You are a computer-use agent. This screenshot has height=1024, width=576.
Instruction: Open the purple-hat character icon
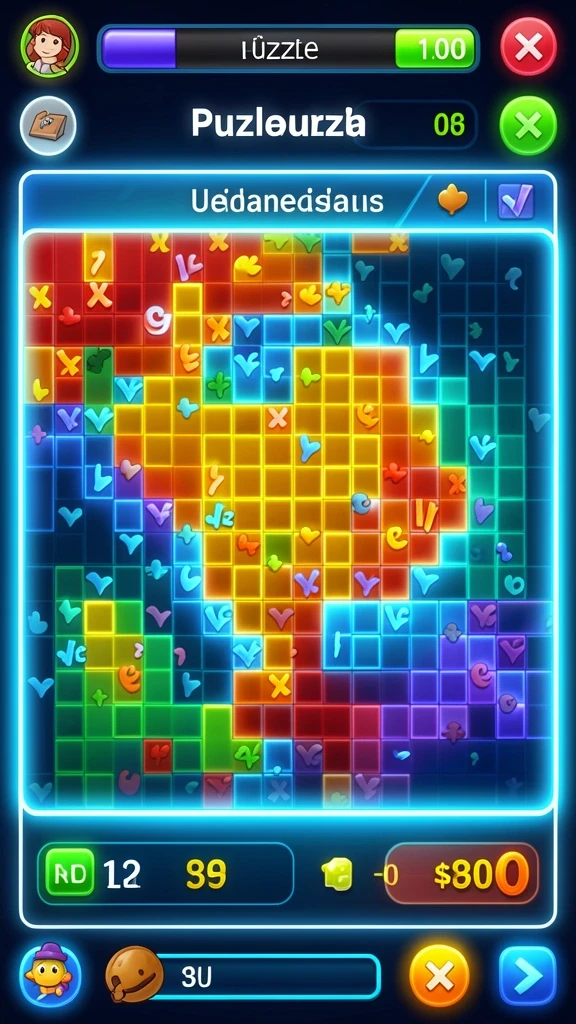tap(50, 975)
